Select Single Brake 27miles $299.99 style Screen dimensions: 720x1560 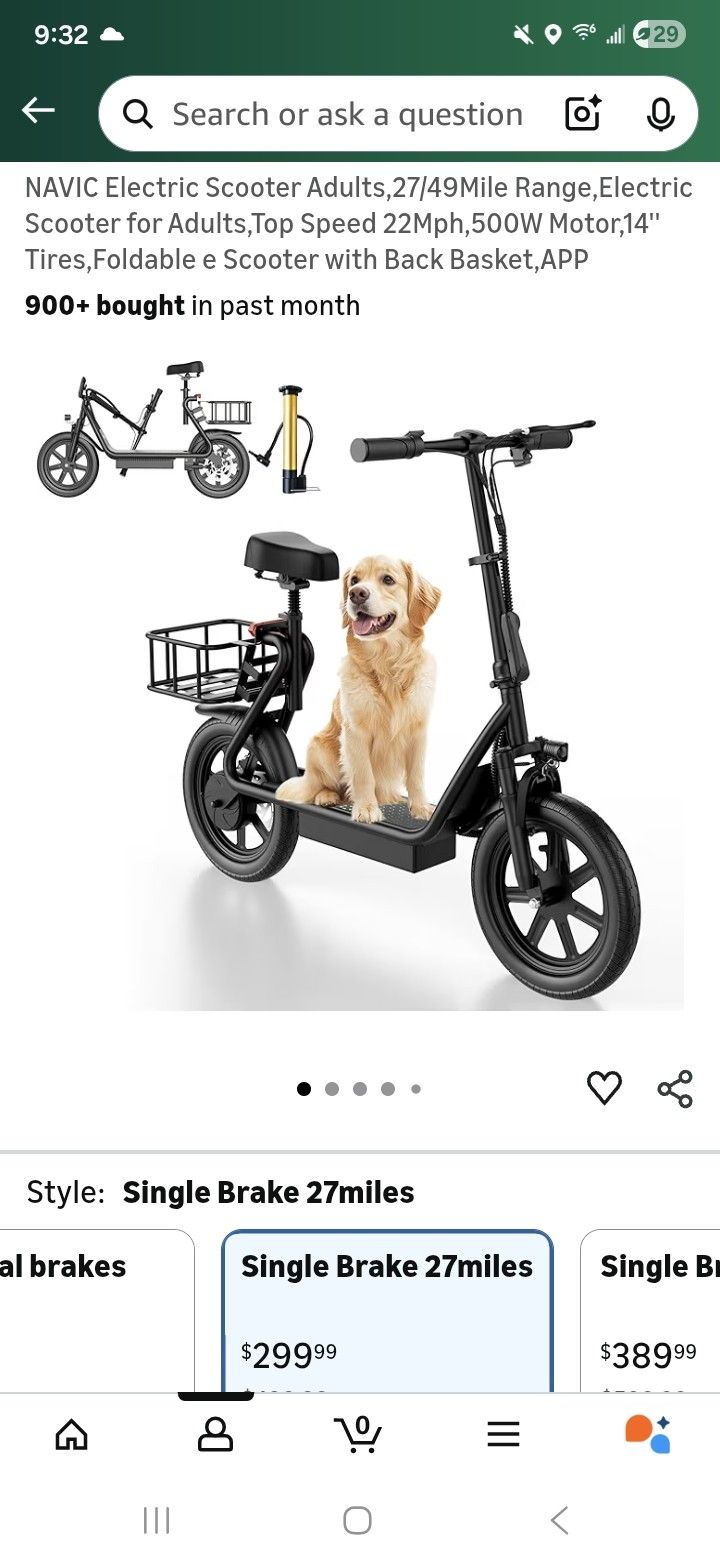(x=386, y=1310)
